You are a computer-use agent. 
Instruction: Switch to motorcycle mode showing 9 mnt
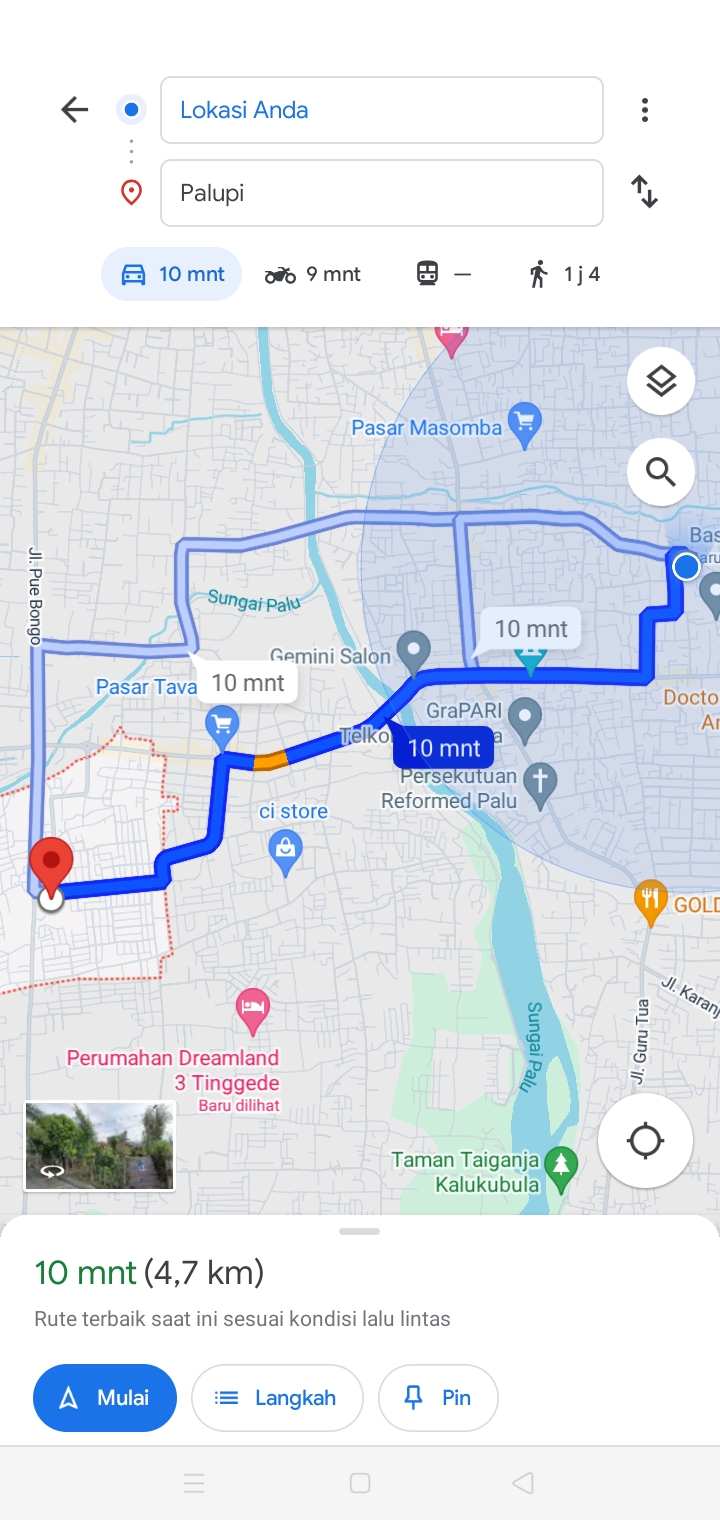(312, 274)
